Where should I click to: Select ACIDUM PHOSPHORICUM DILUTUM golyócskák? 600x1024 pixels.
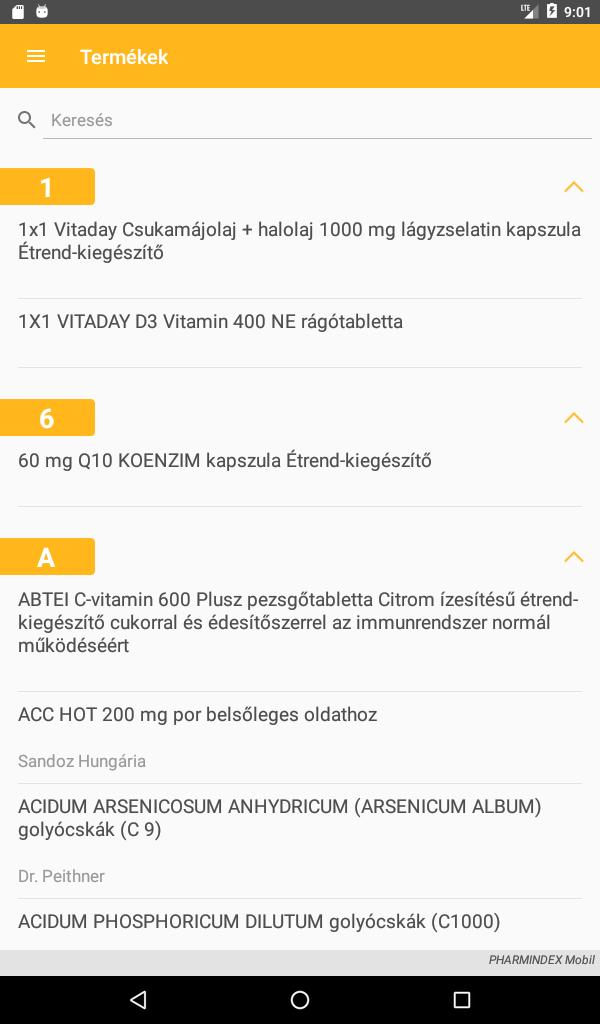pyautogui.click(x=300, y=924)
